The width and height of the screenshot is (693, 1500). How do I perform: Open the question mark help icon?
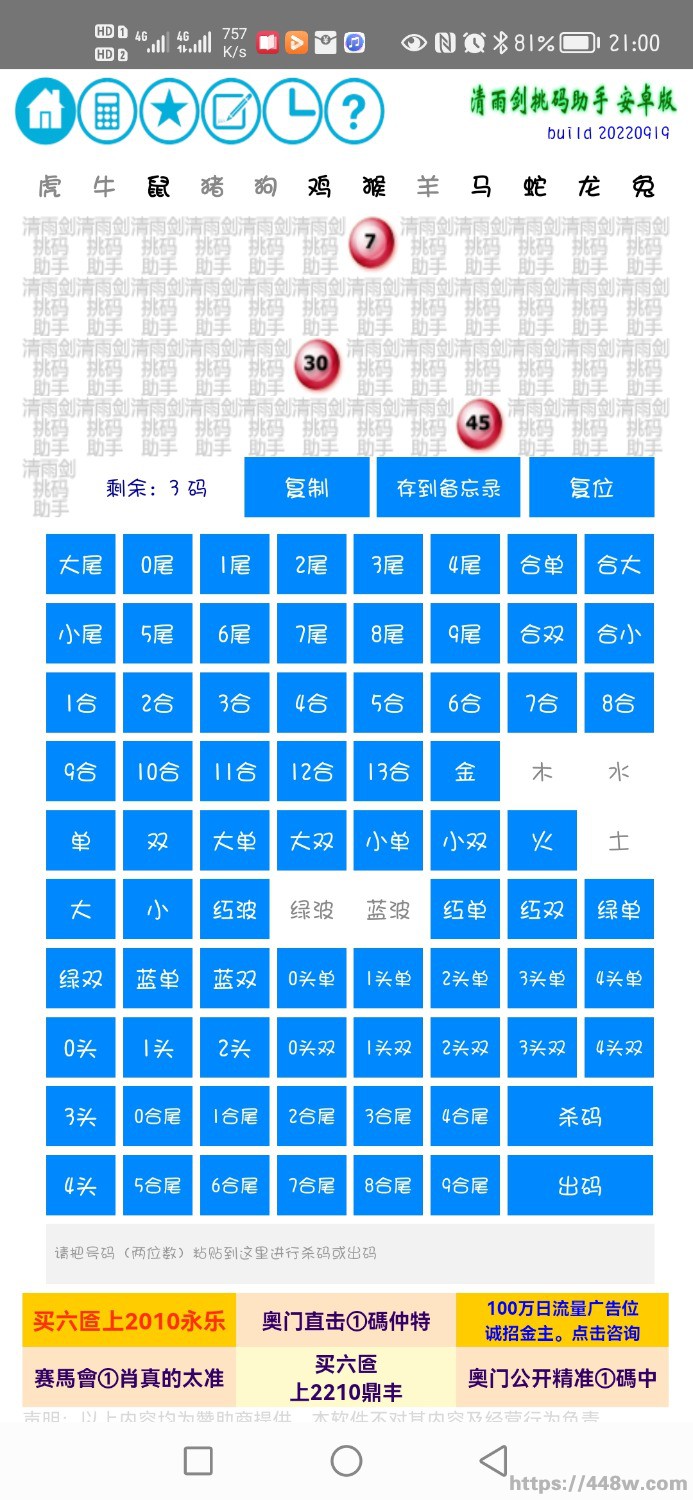pyautogui.click(x=354, y=111)
